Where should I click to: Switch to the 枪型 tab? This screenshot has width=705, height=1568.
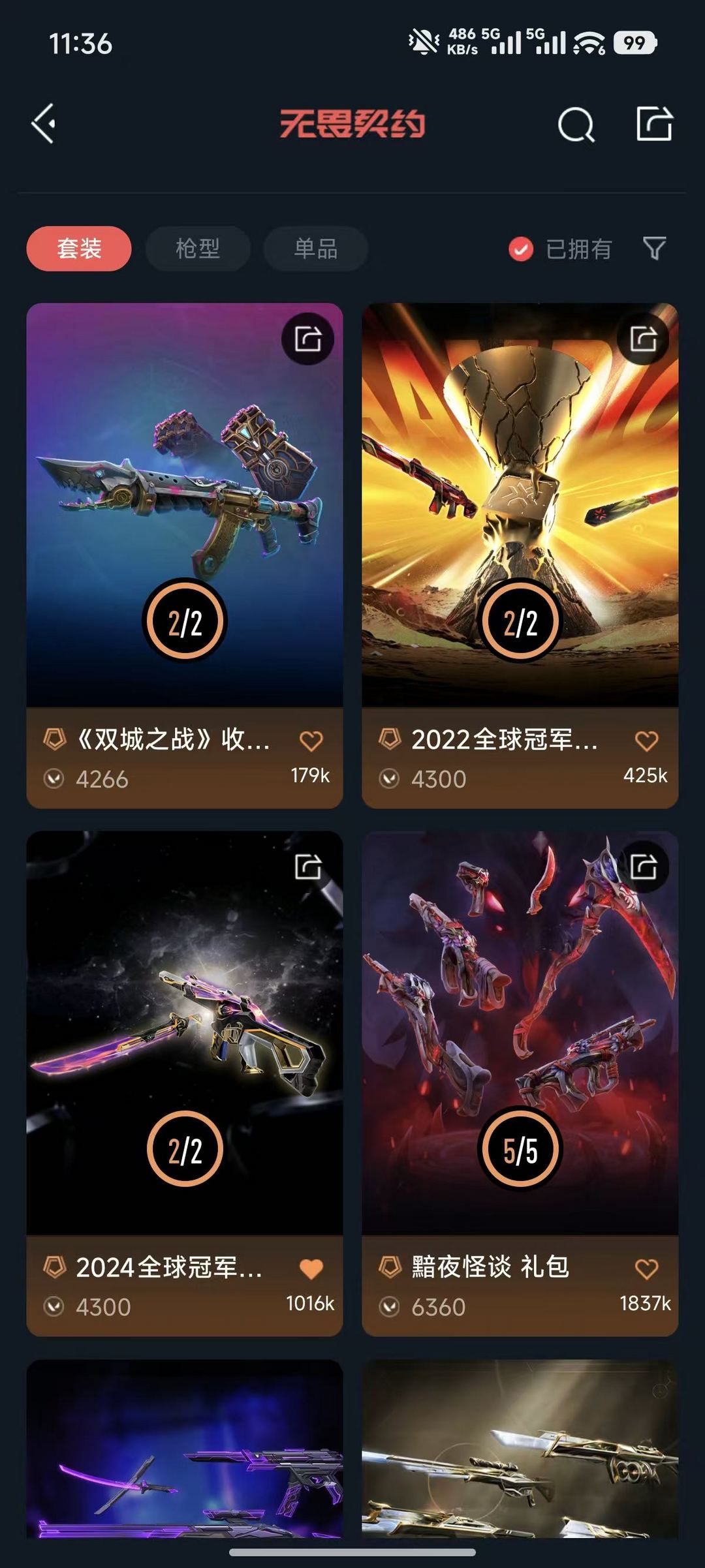(197, 248)
